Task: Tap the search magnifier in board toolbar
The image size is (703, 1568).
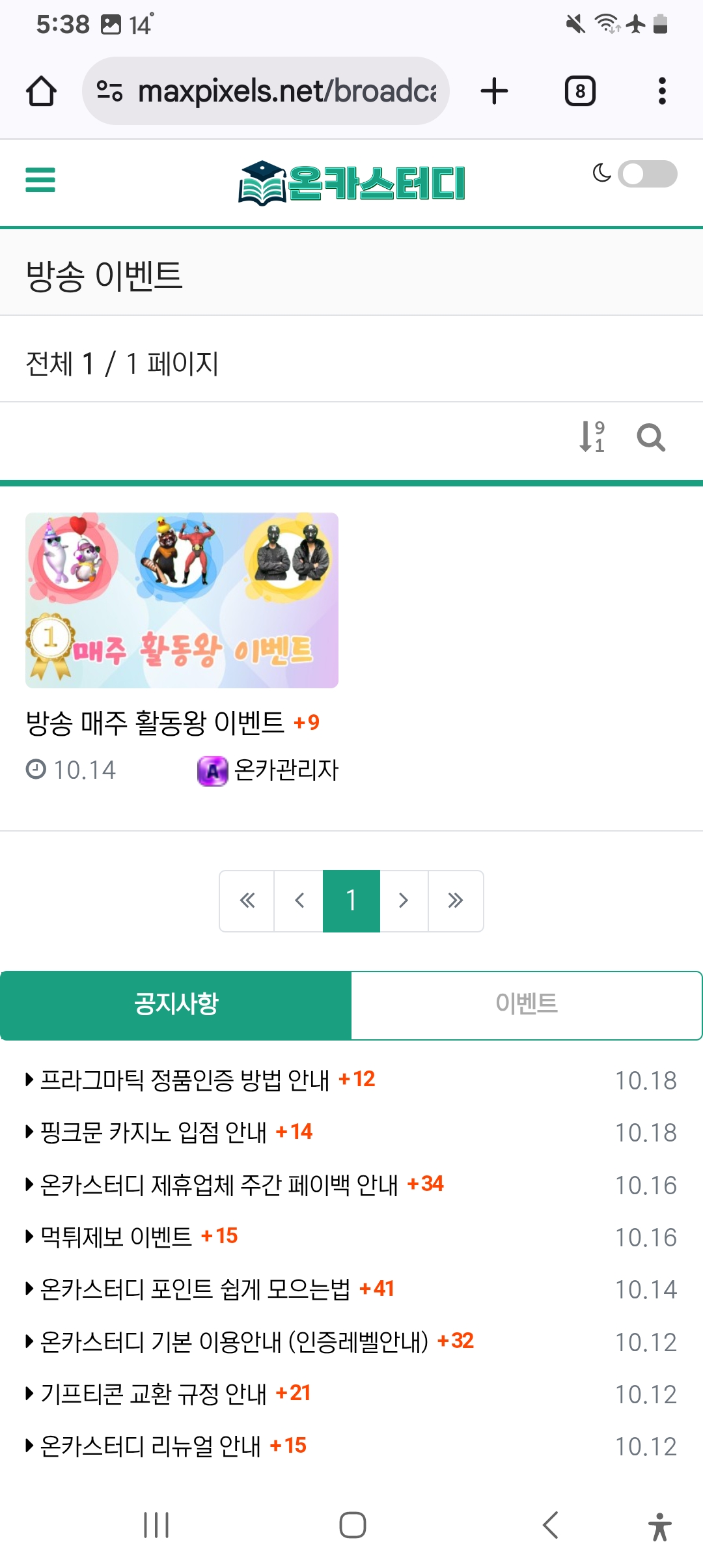Action: click(651, 438)
